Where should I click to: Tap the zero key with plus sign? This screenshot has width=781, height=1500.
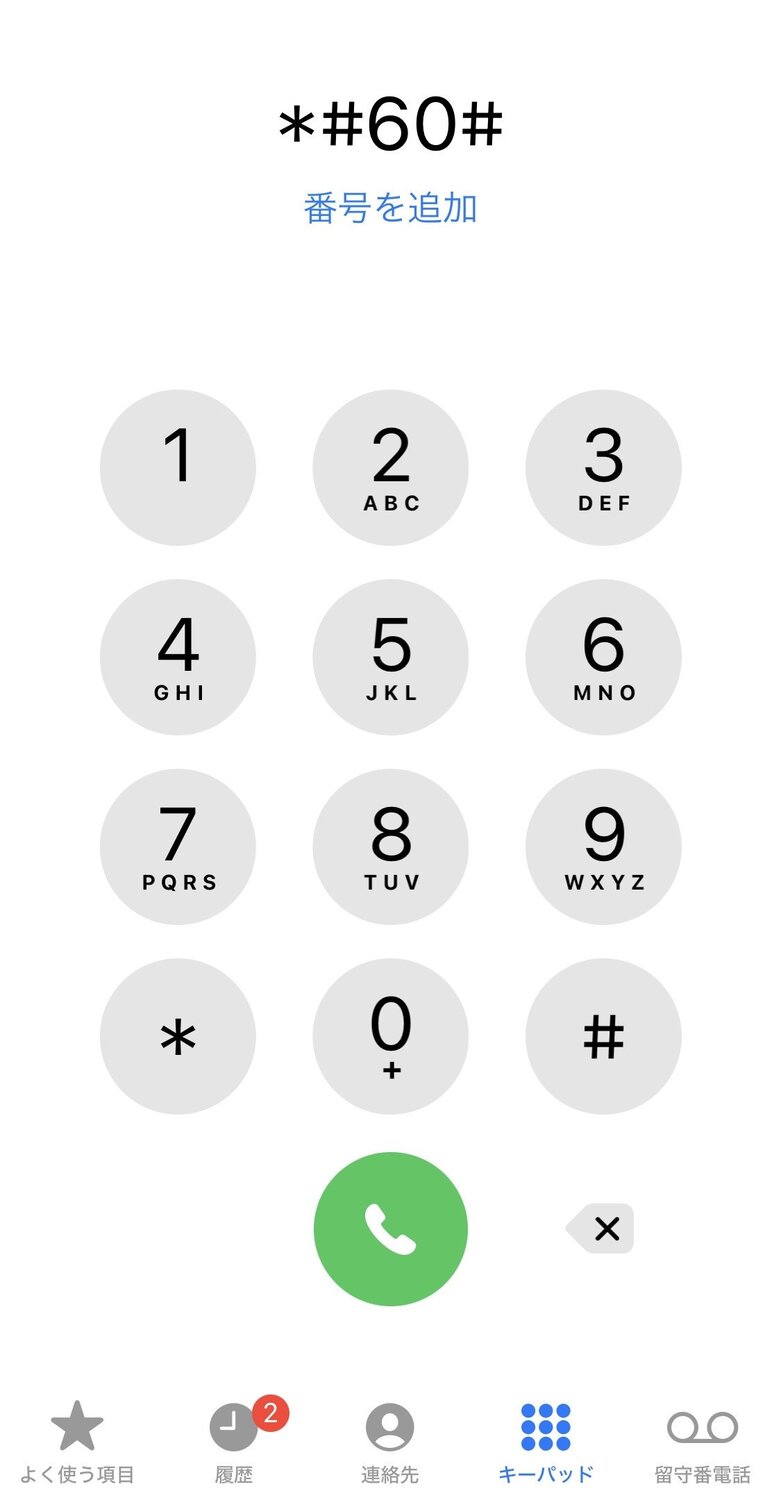point(390,1037)
